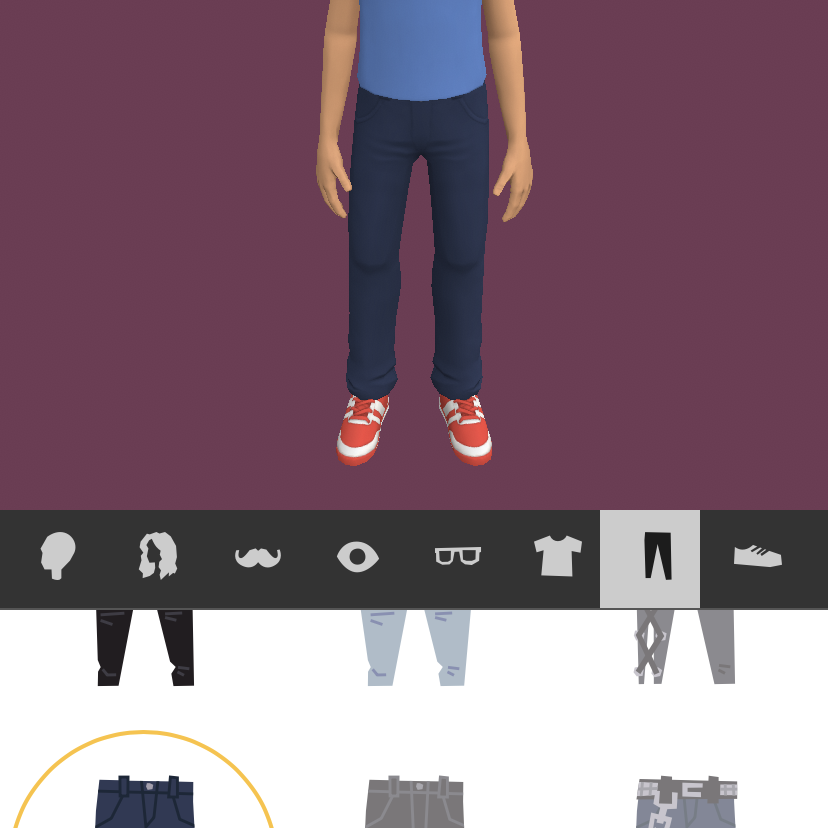Screen dimensions: 828x828
Task: Switch to the shirt category
Action: (x=557, y=557)
